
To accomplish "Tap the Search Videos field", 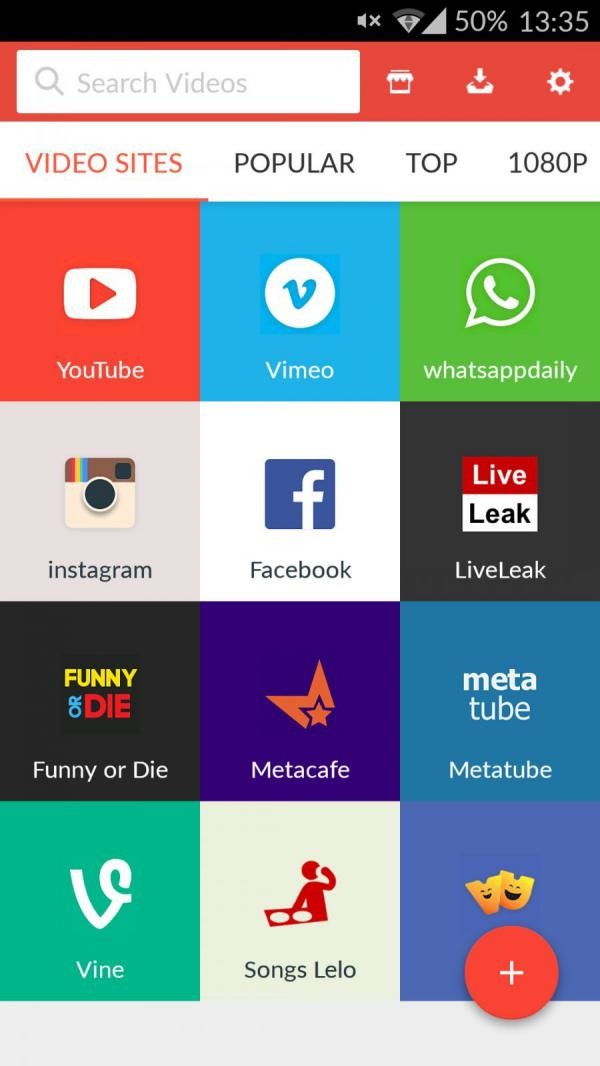I will pos(188,82).
